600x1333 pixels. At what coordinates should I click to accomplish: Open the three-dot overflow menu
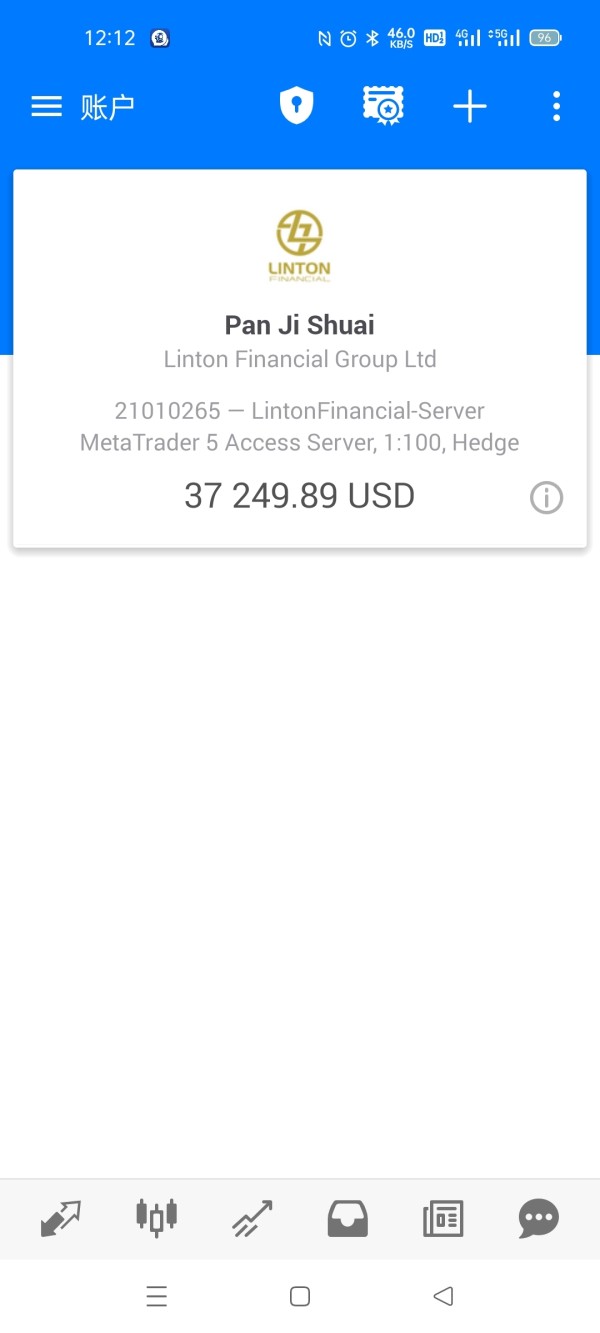pos(556,107)
